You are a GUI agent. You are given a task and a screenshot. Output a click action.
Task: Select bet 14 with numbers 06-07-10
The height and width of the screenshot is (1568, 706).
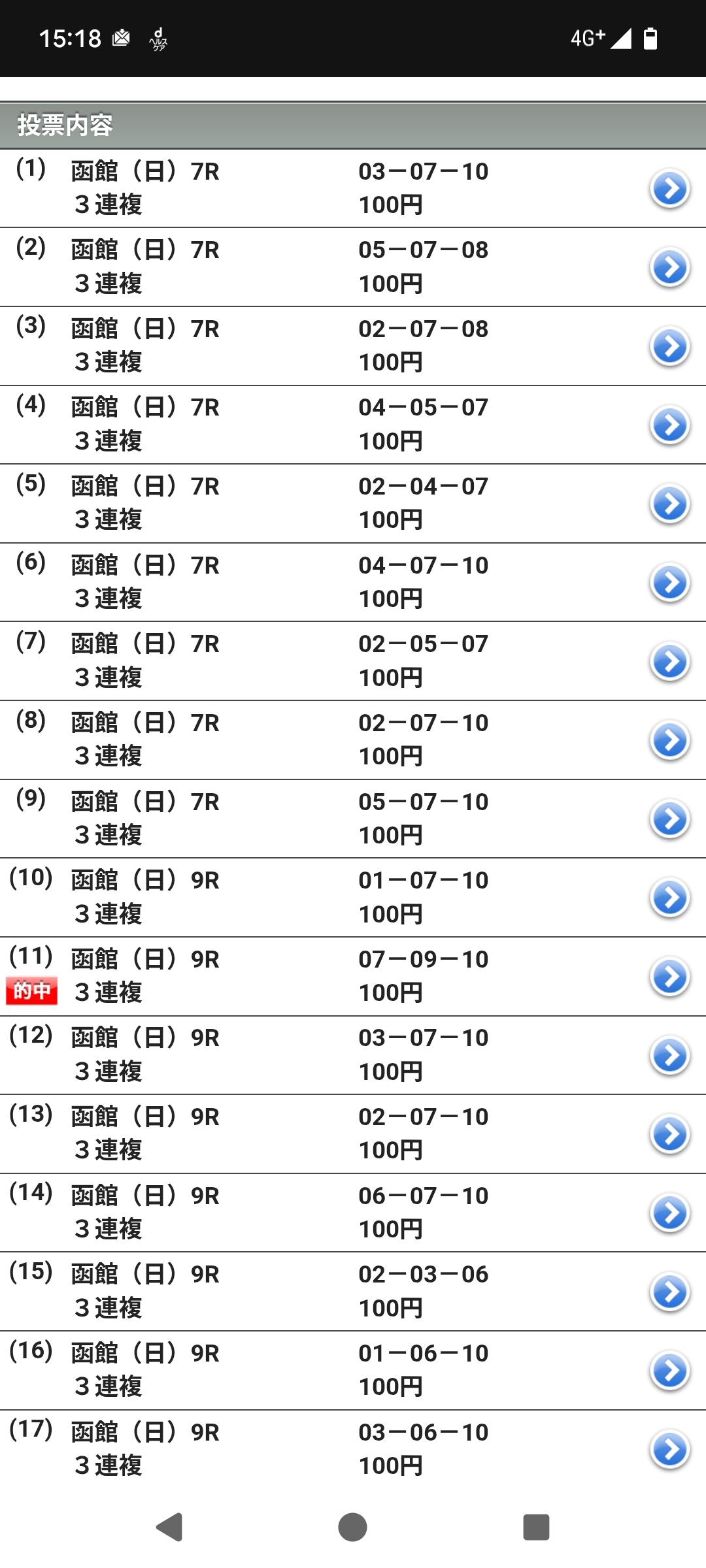(669, 1213)
